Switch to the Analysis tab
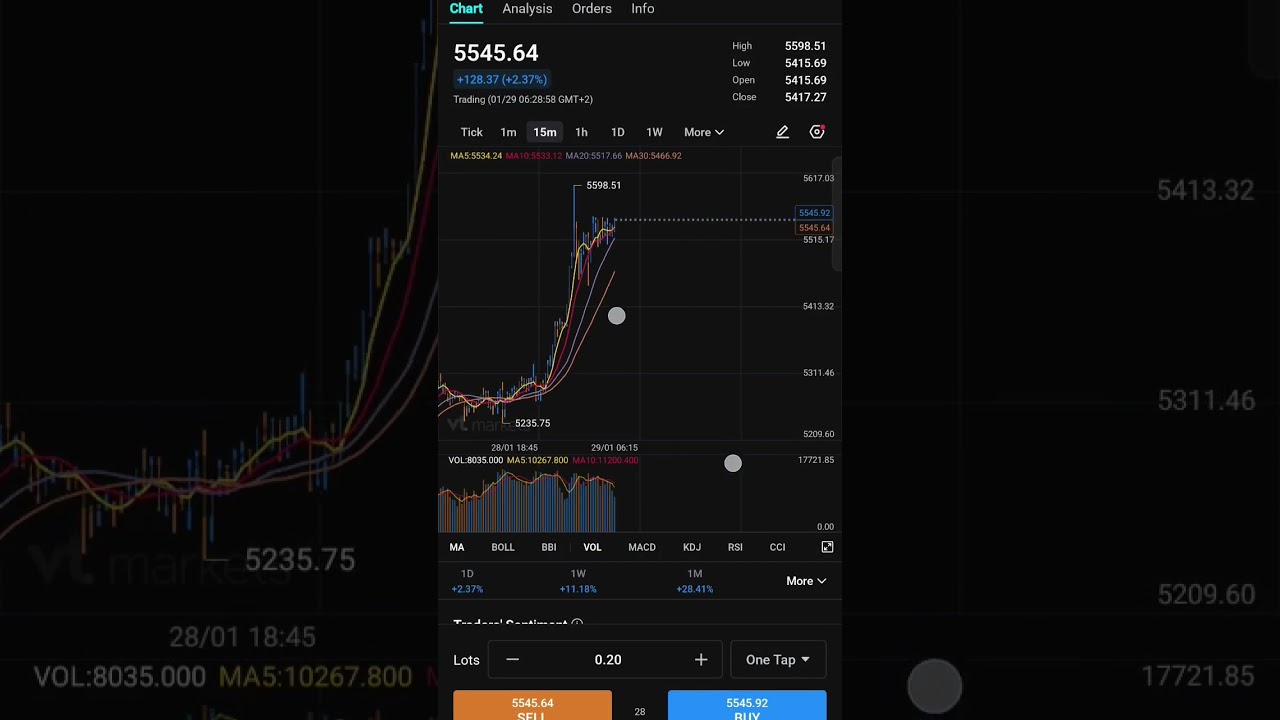 click(527, 9)
